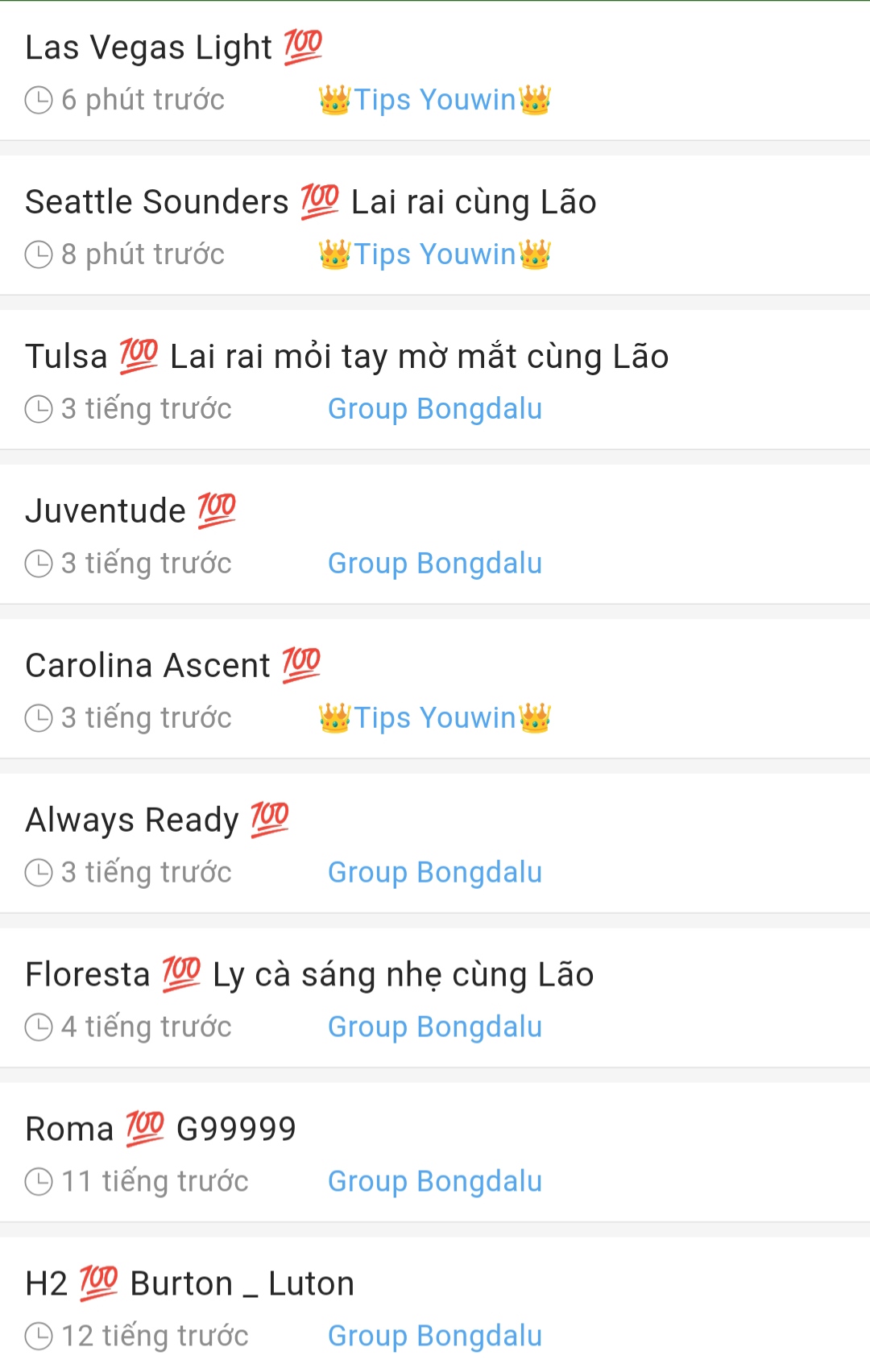
Task: Open the Tulsa post
Action: point(346,357)
